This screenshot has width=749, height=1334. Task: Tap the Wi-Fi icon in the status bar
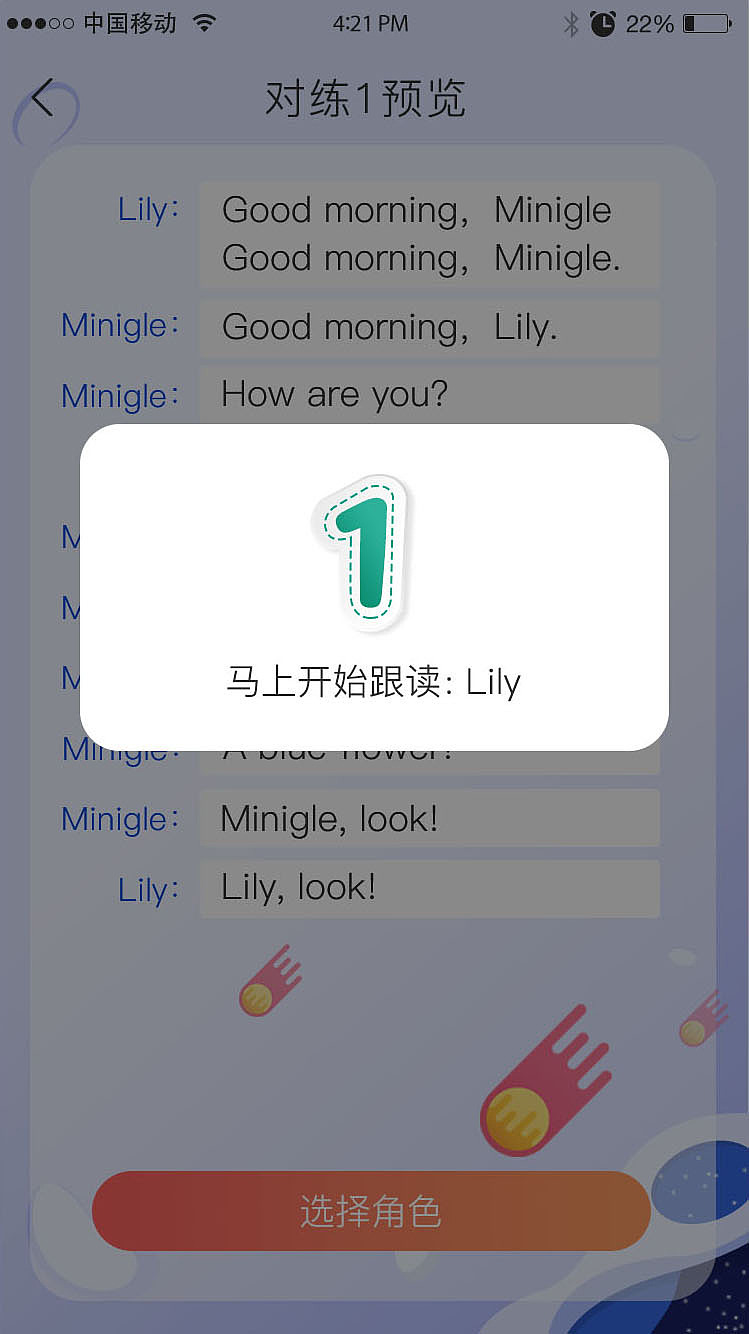[205, 23]
